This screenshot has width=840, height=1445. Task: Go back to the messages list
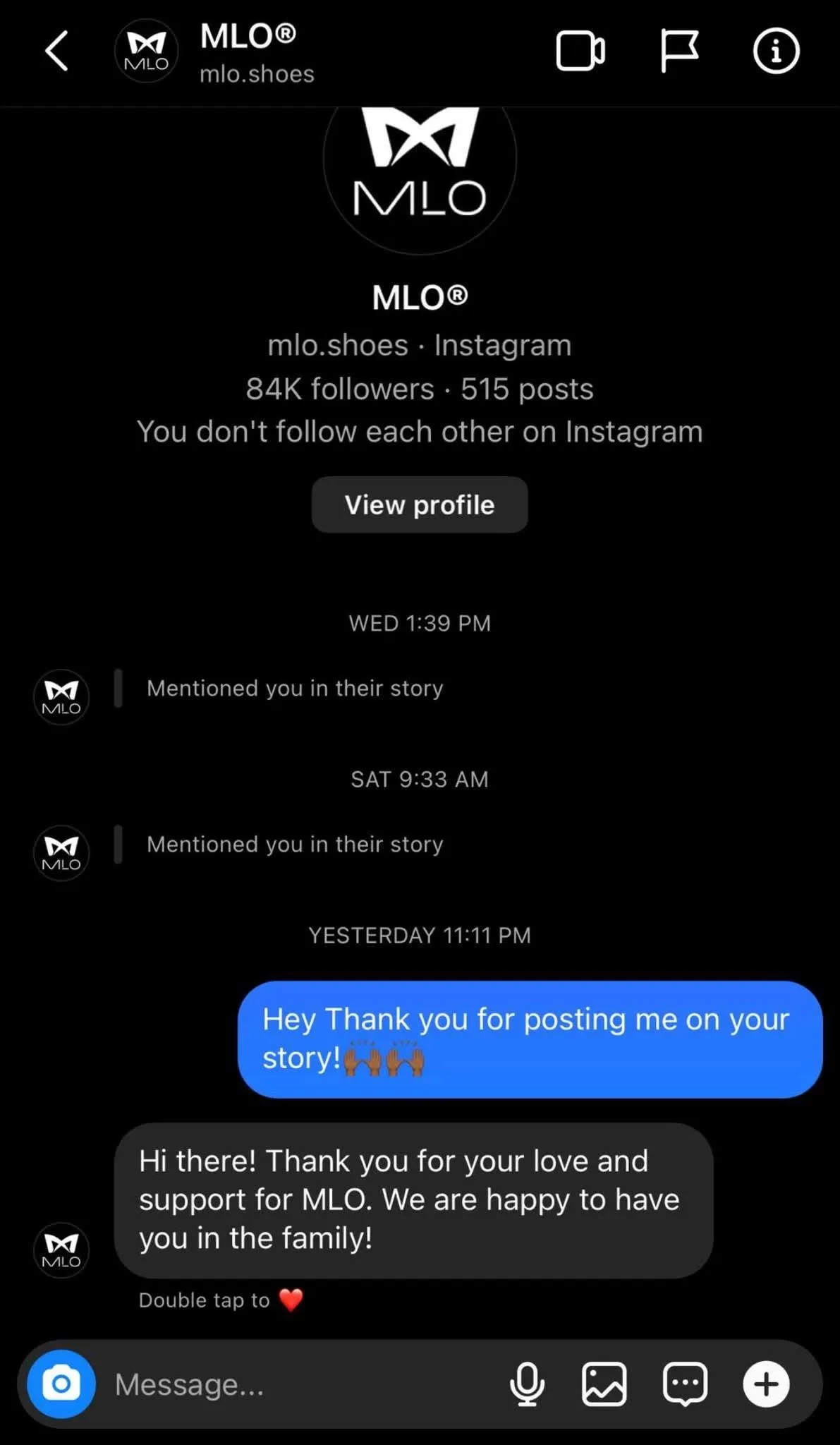(x=57, y=51)
